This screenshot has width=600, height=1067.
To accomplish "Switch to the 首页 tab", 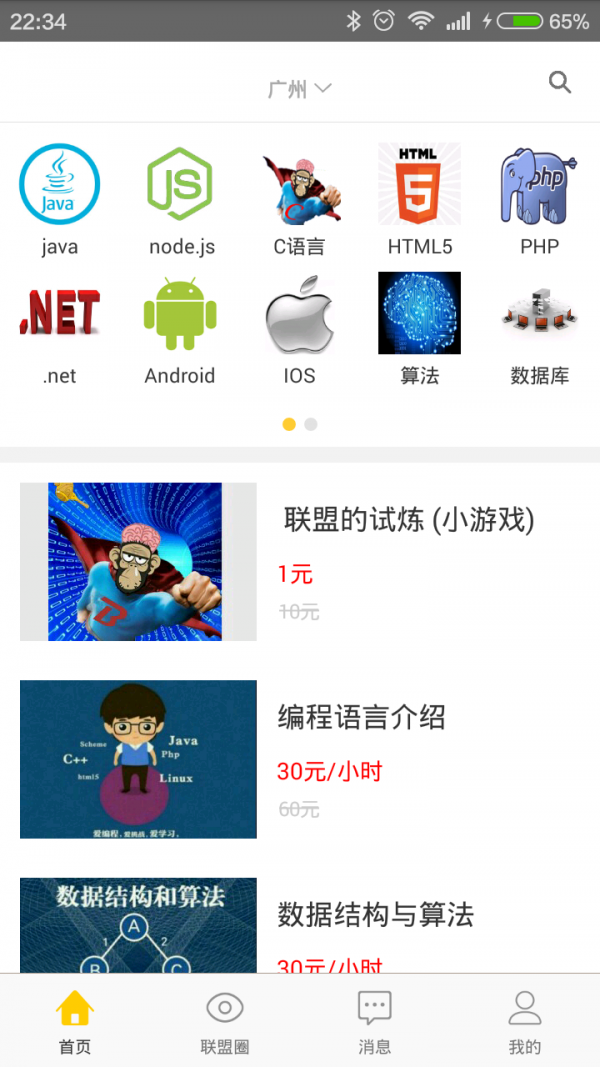I will tap(75, 1022).
